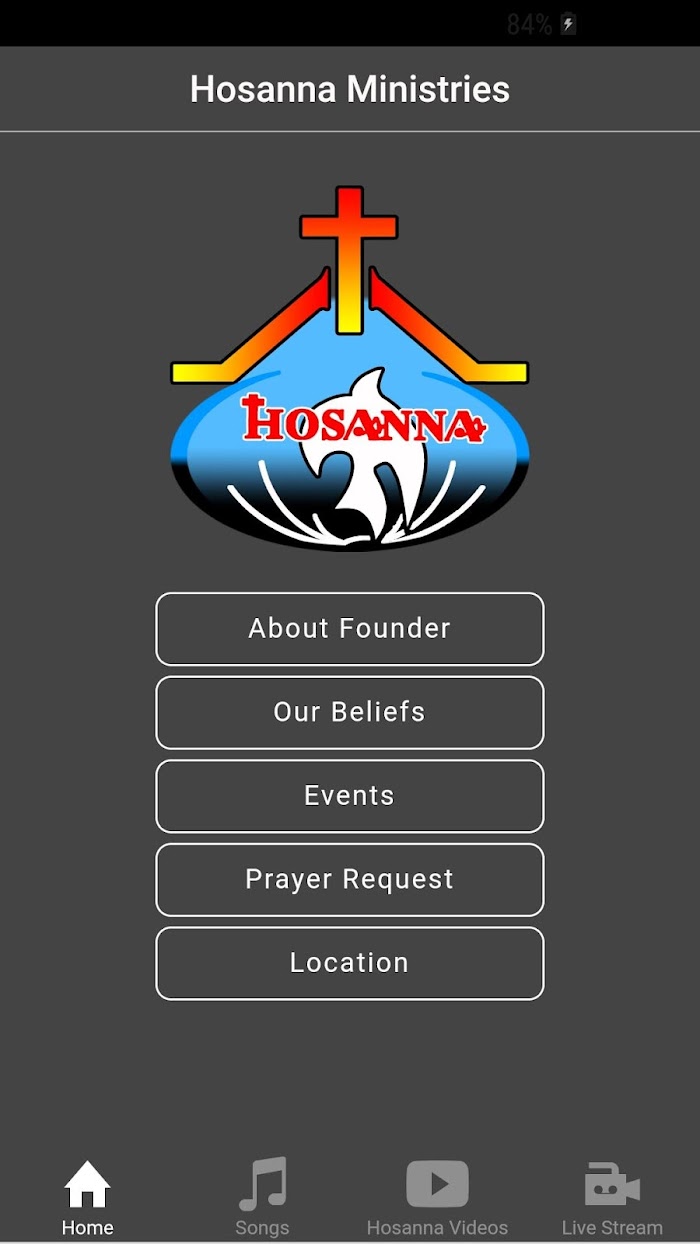Screen dimensions: 700x1244
Task: Switch to the Songs tab
Action: (262, 1198)
